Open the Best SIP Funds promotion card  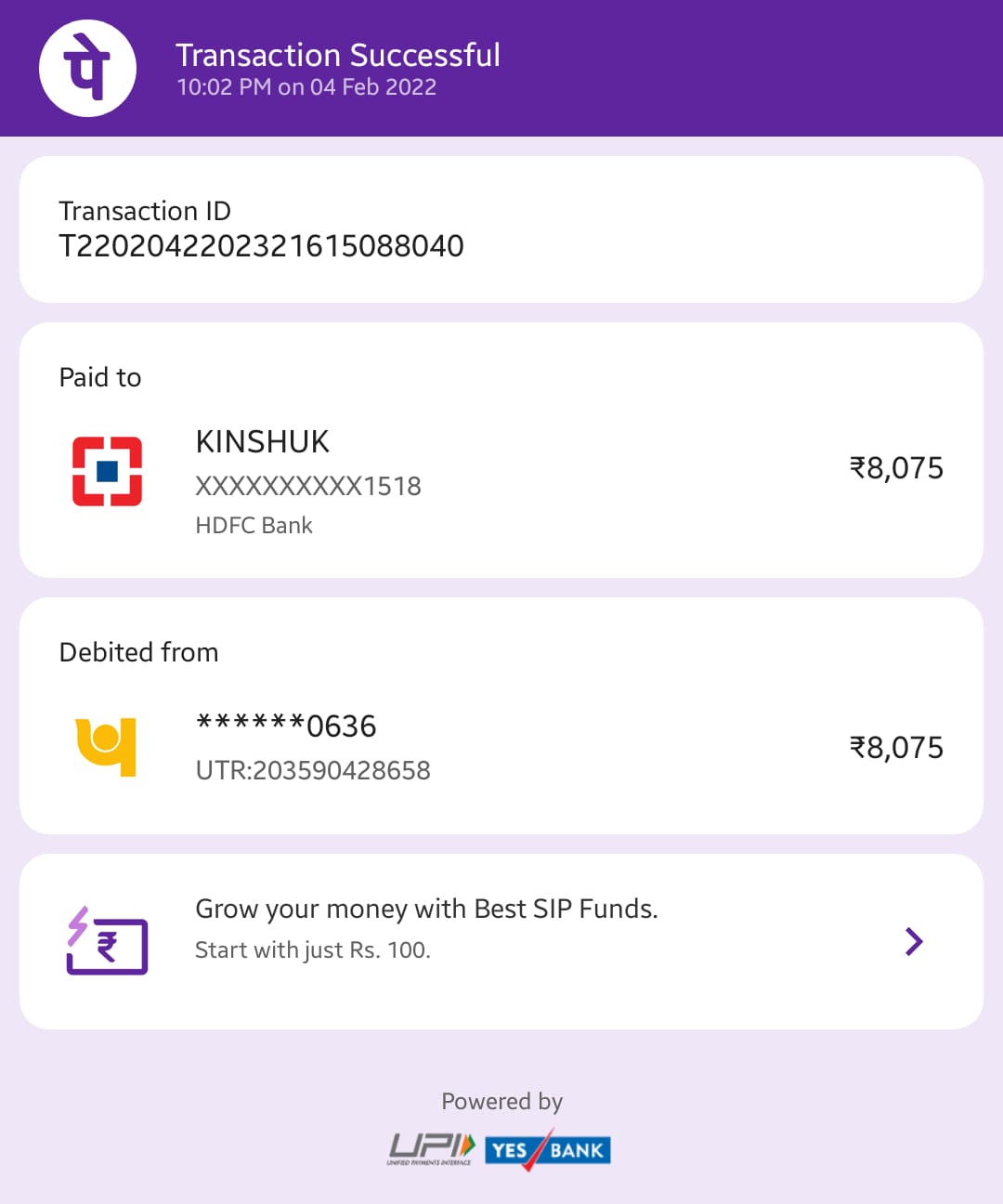[x=501, y=940]
